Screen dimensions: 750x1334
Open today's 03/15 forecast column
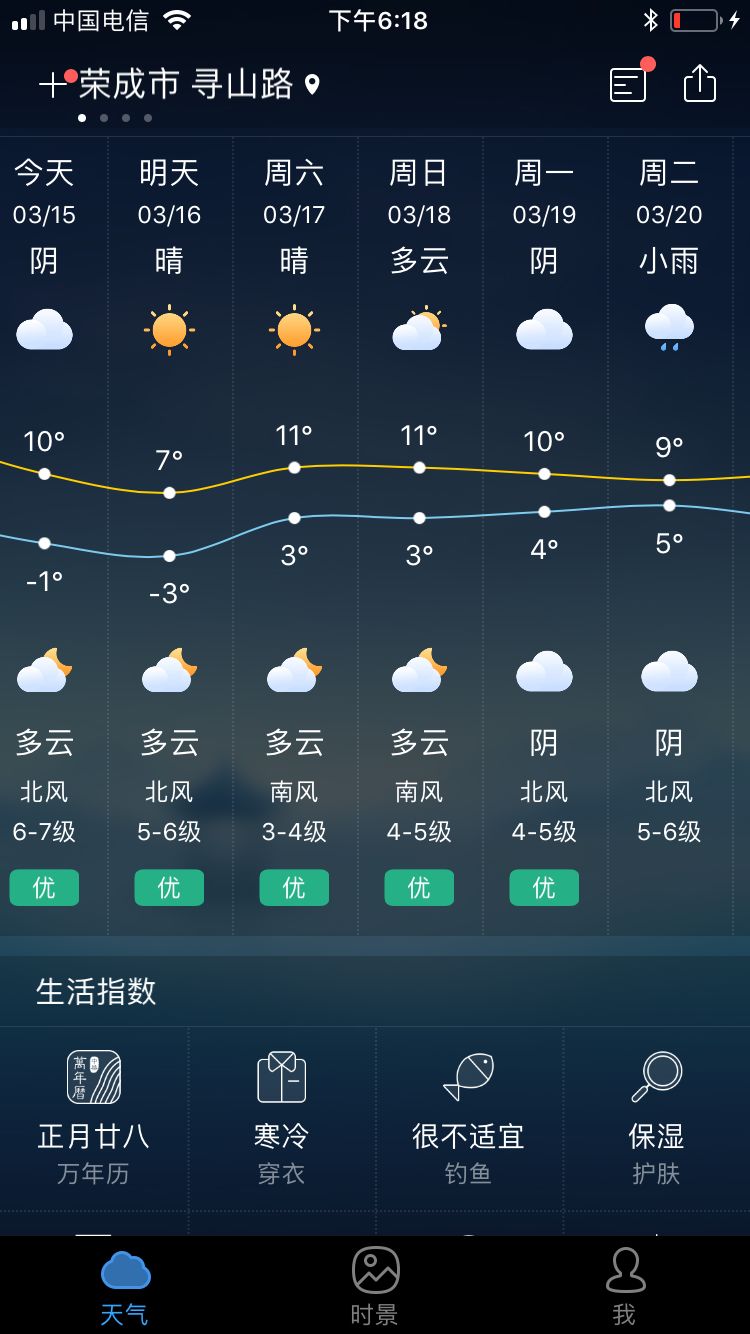[x=44, y=535]
